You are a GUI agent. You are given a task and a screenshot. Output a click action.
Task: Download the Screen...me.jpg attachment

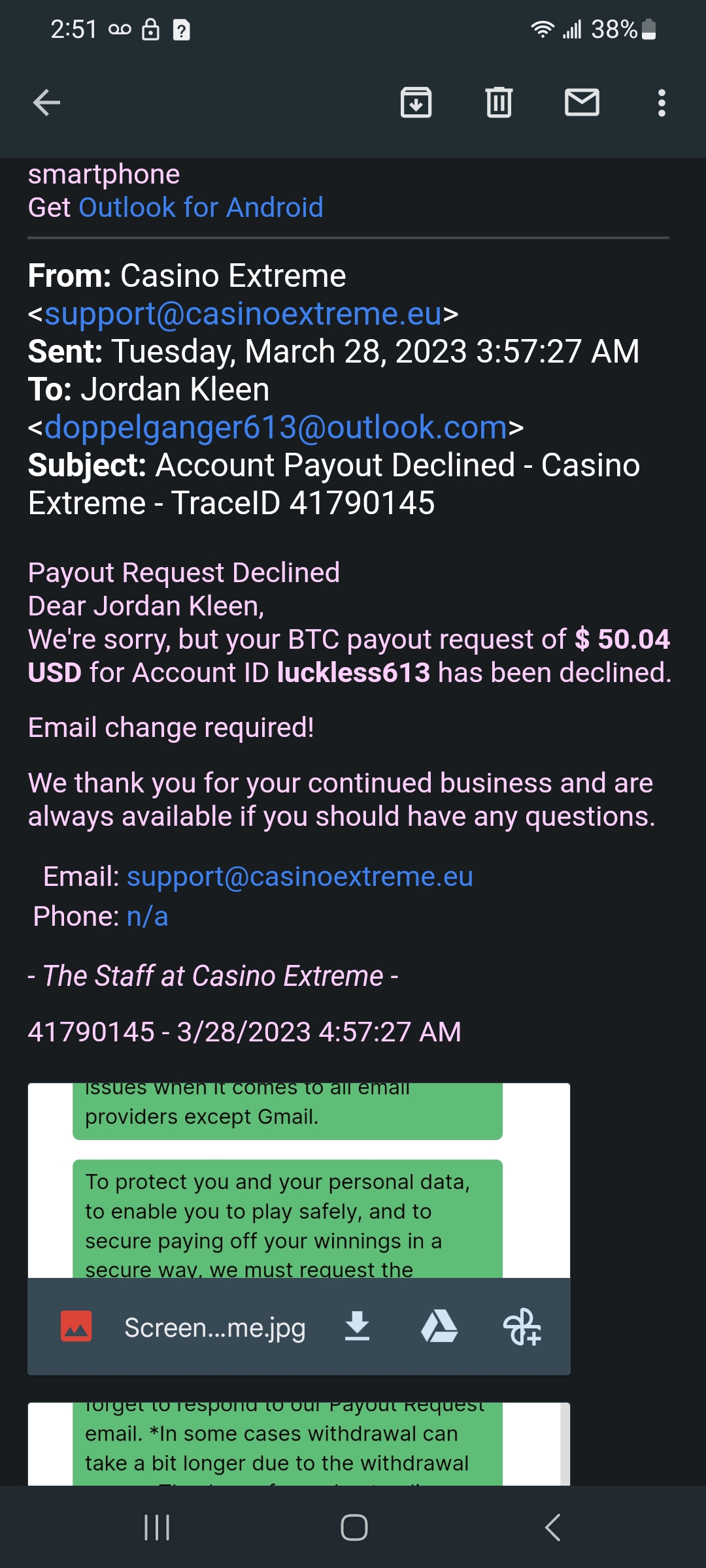(357, 1327)
